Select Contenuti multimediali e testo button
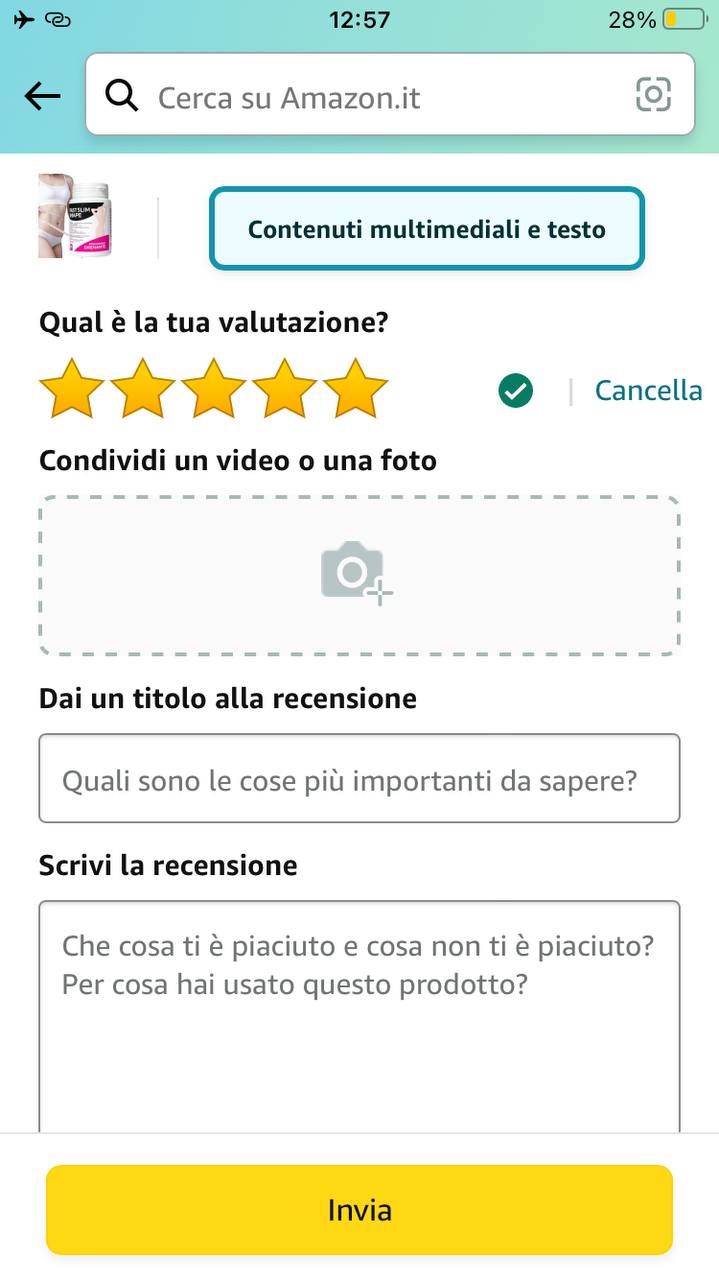719x1280 pixels. (x=426, y=229)
